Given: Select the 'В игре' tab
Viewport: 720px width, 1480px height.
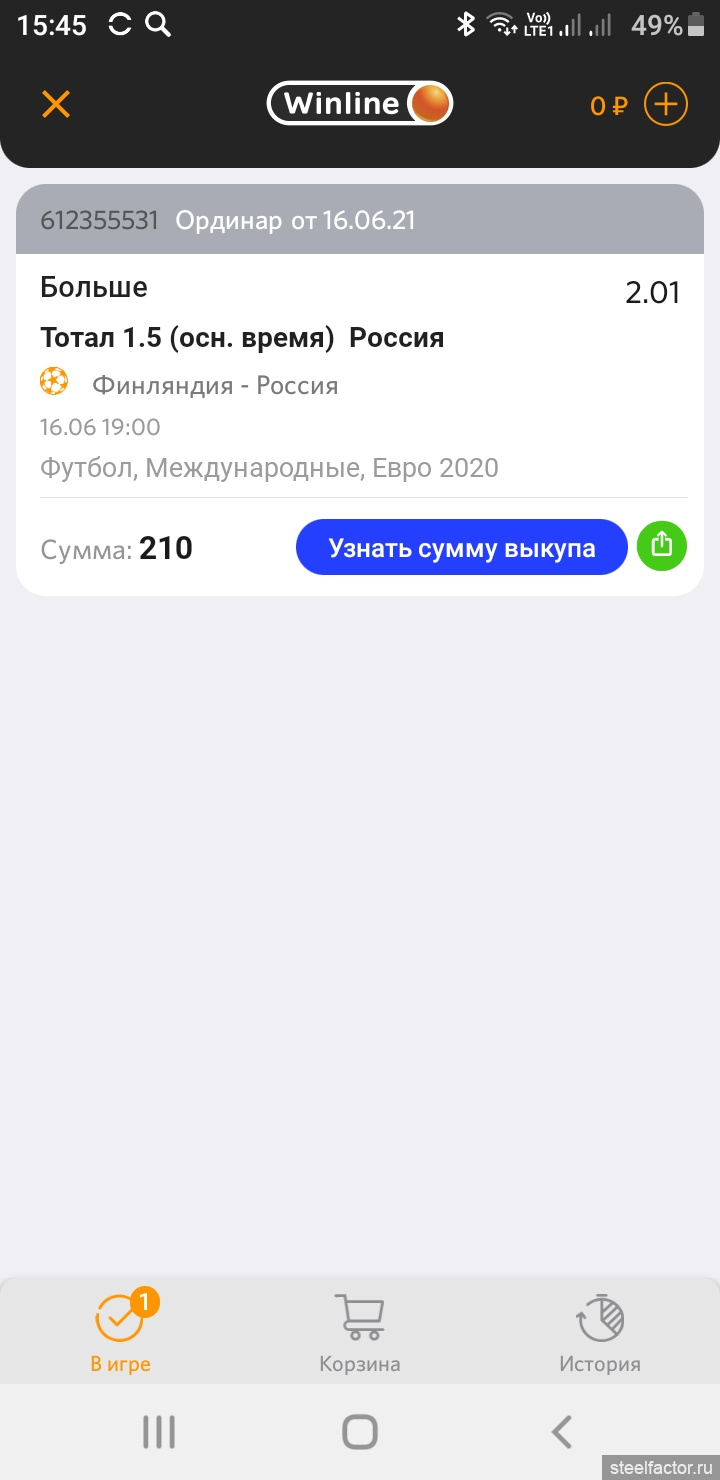Looking at the screenshot, I should (121, 1333).
